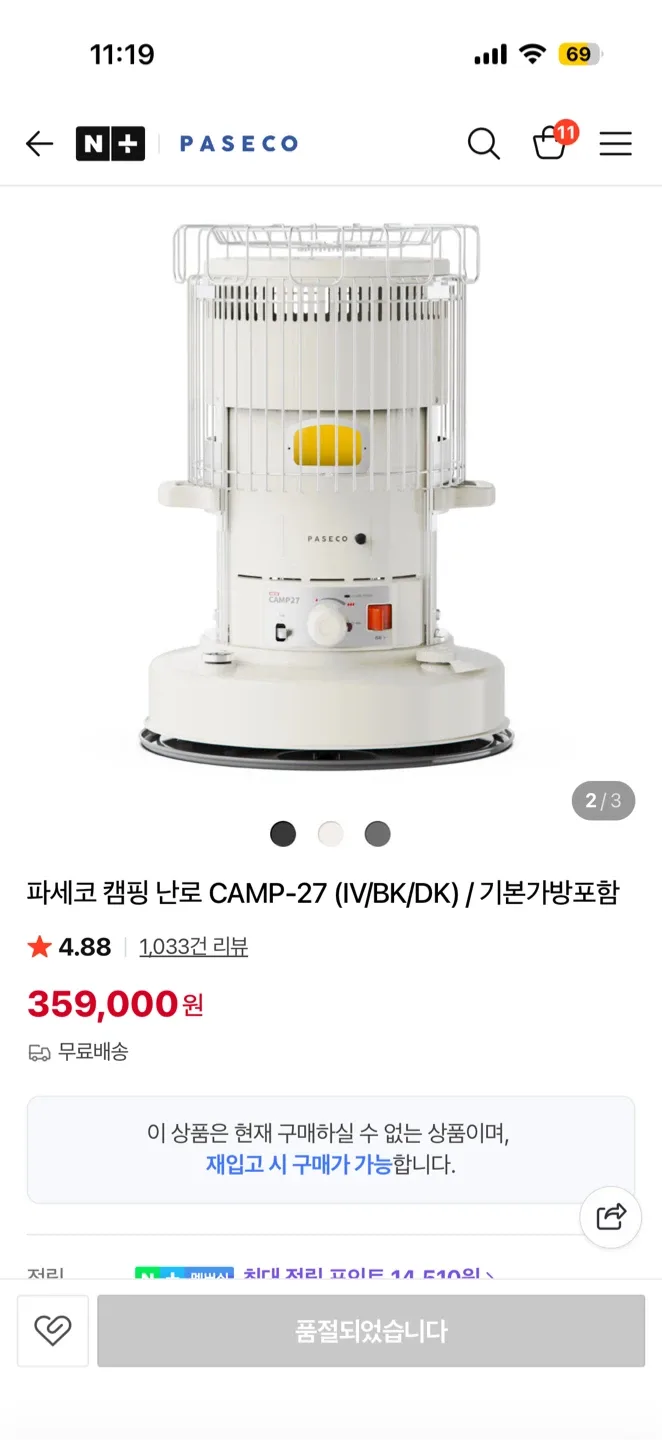
Task: Open the N+ store home logo
Action: click(110, 144)
